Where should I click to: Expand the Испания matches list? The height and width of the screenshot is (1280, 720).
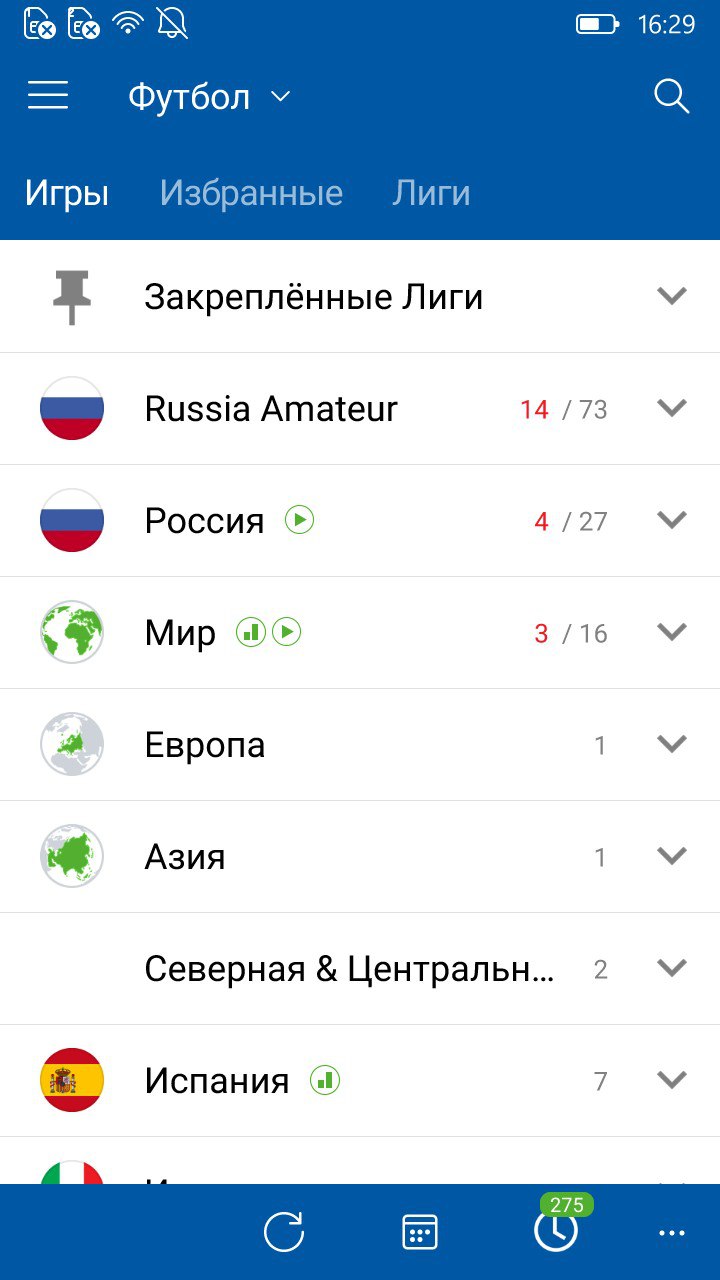[x=672, y=1080]
